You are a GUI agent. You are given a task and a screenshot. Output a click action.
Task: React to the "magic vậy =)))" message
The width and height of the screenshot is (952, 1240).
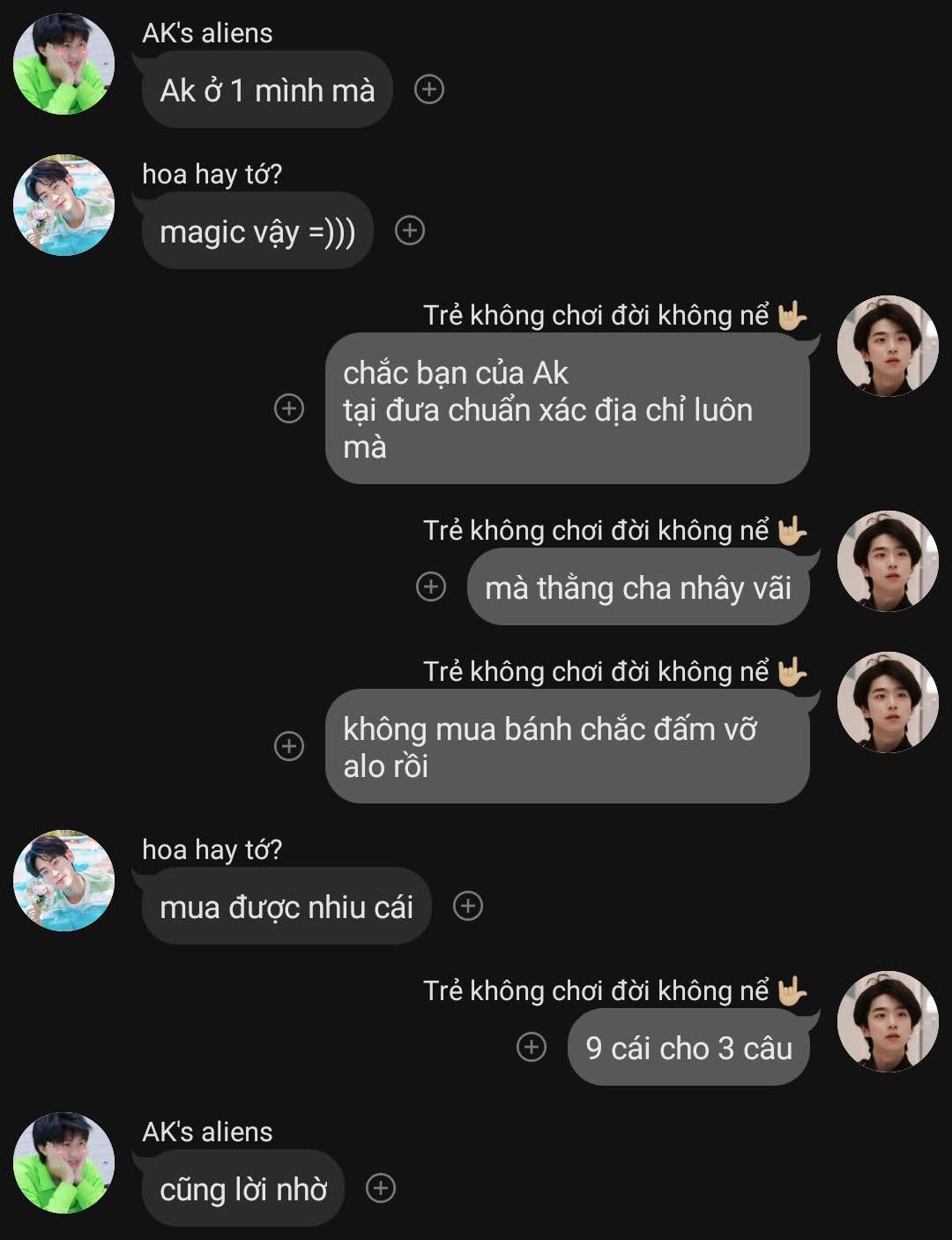click(x=410, y=230)
